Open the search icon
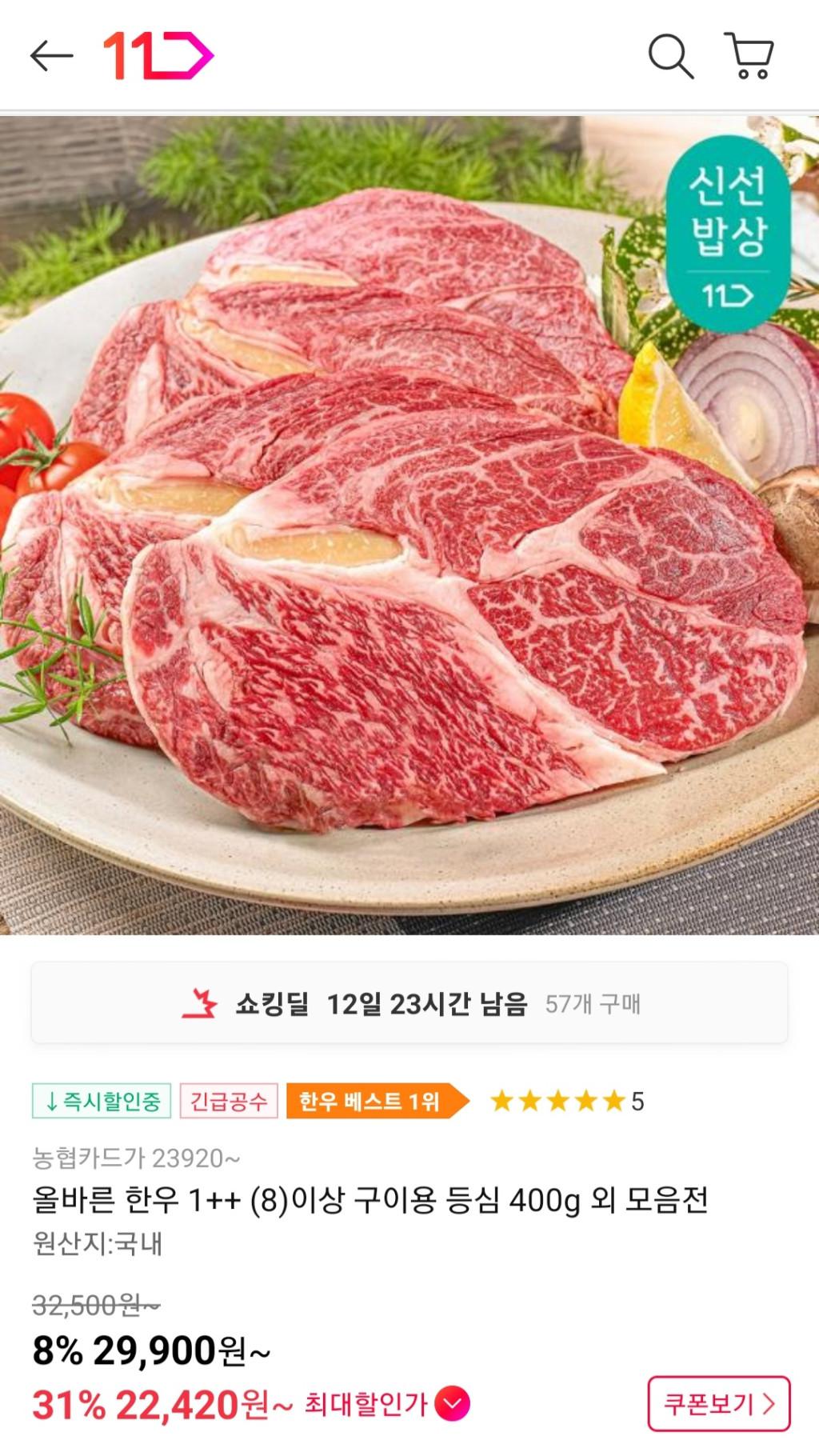 point(669,56)
